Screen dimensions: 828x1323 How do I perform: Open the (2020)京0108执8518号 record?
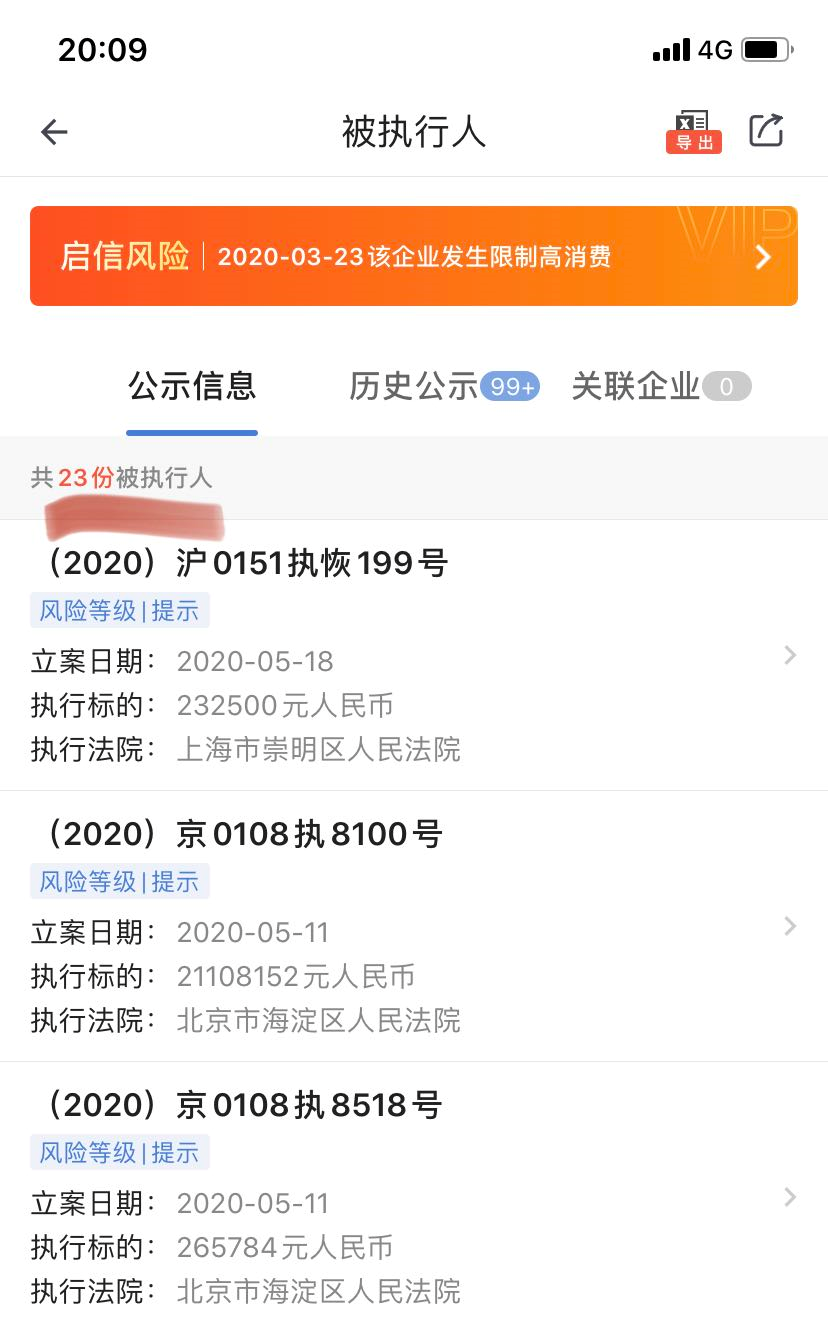click(x=413, y=1197)
